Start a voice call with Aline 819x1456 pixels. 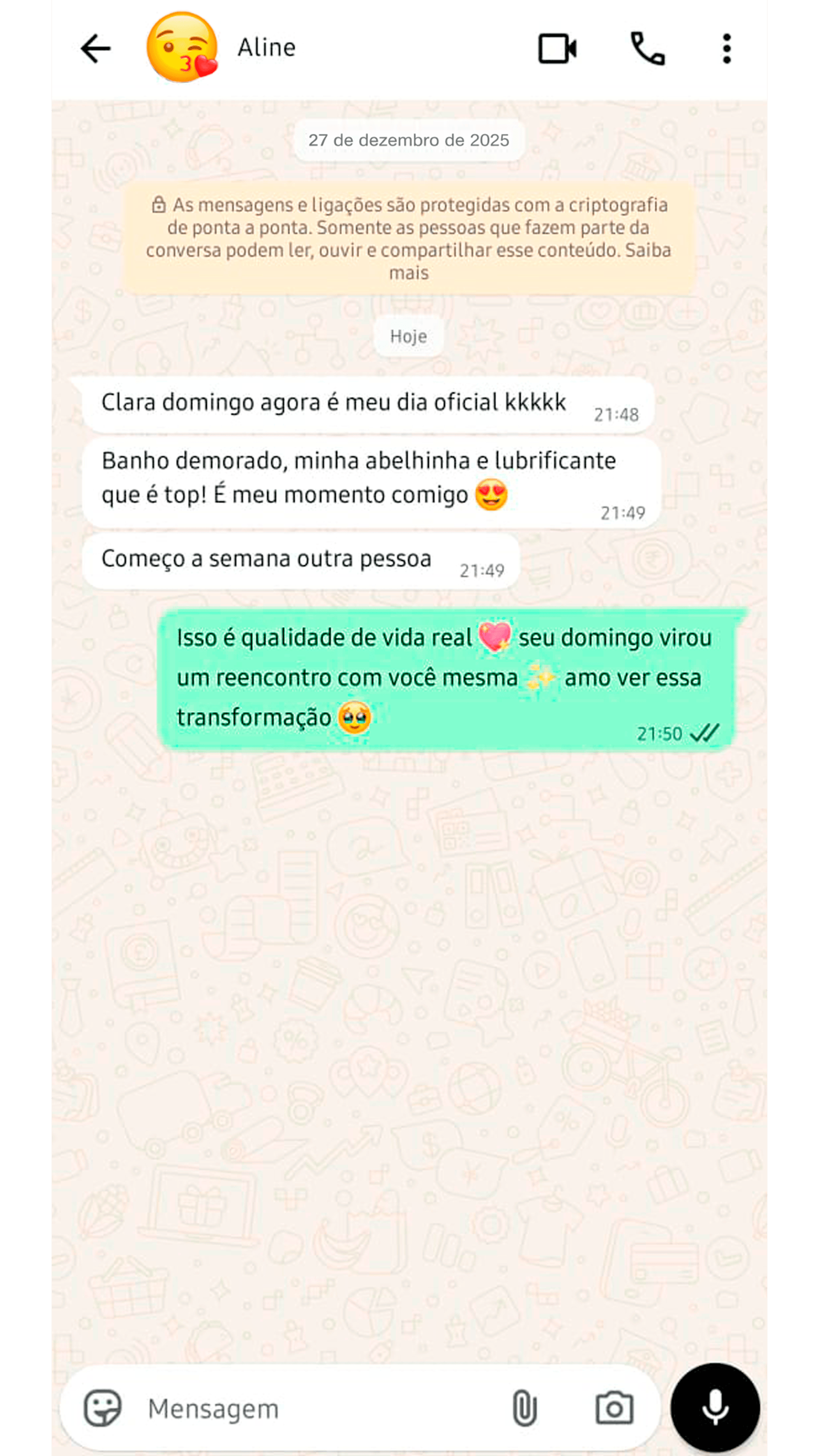[x=647, y=49]
